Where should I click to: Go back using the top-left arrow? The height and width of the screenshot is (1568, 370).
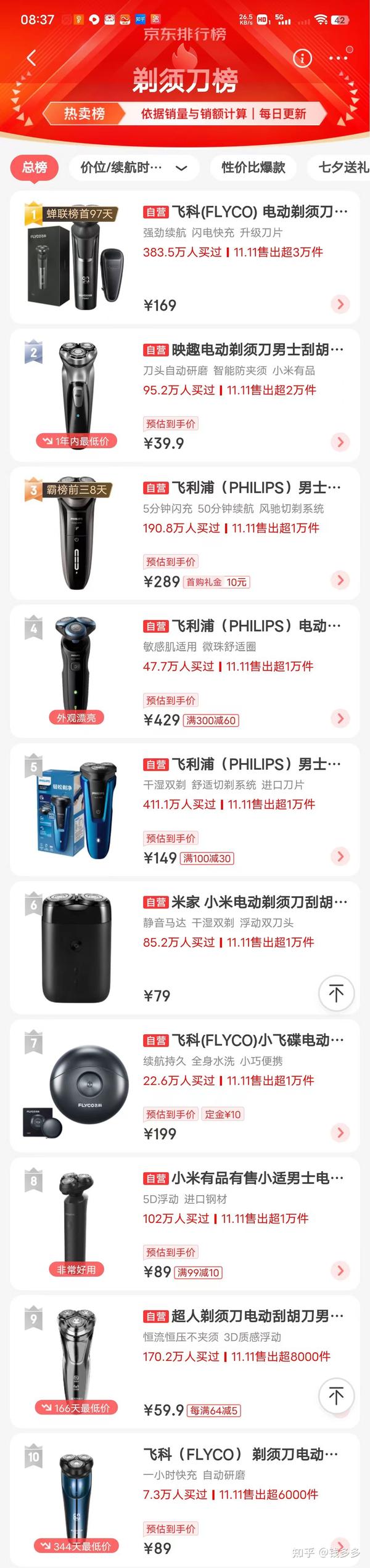(31, 58)
